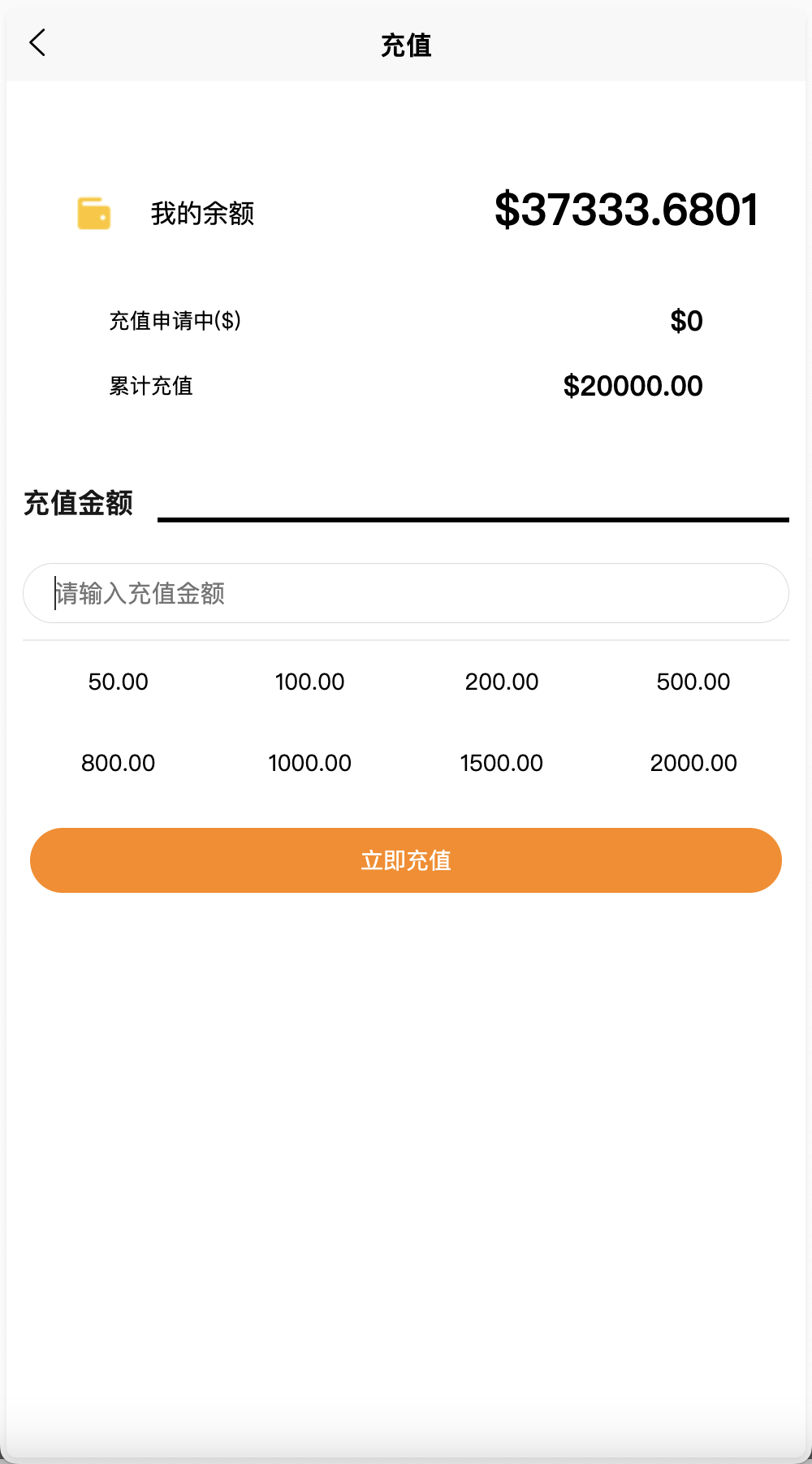
Task: Select the 800.00 quick amount
Action: (119, 763)
